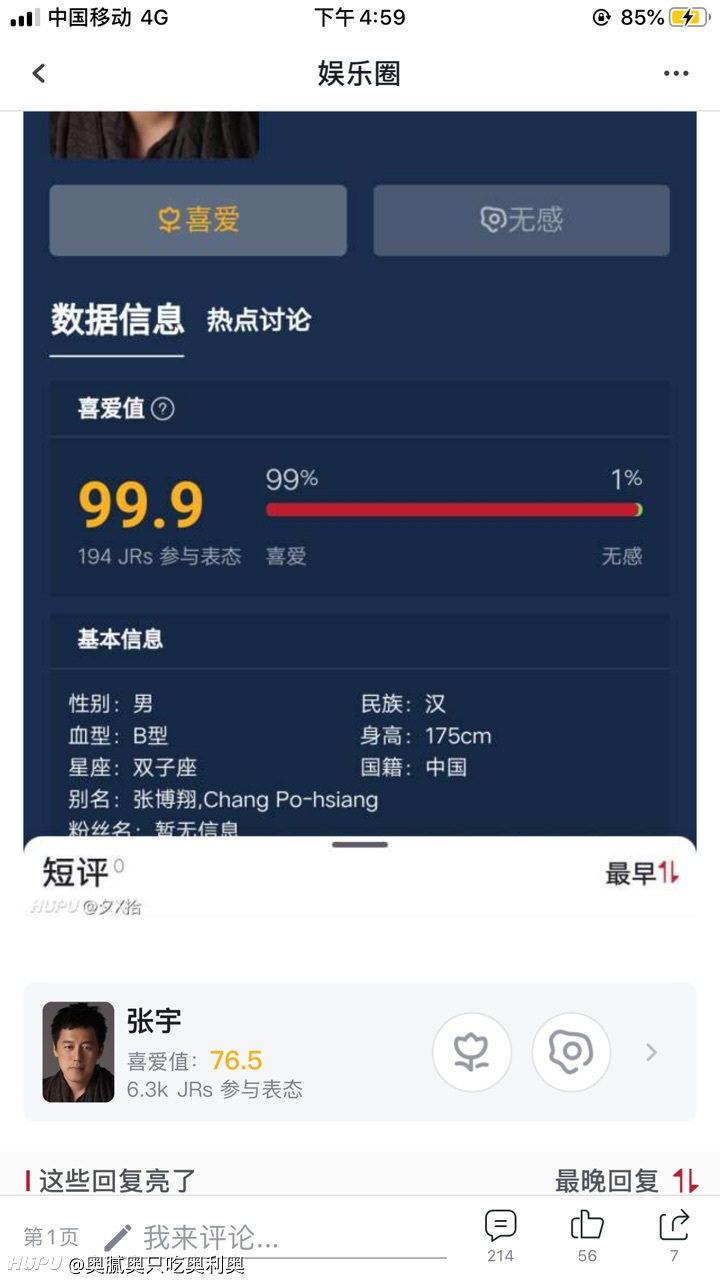
Task: Switch to the 热点讨论 tab
Action: 259,320
